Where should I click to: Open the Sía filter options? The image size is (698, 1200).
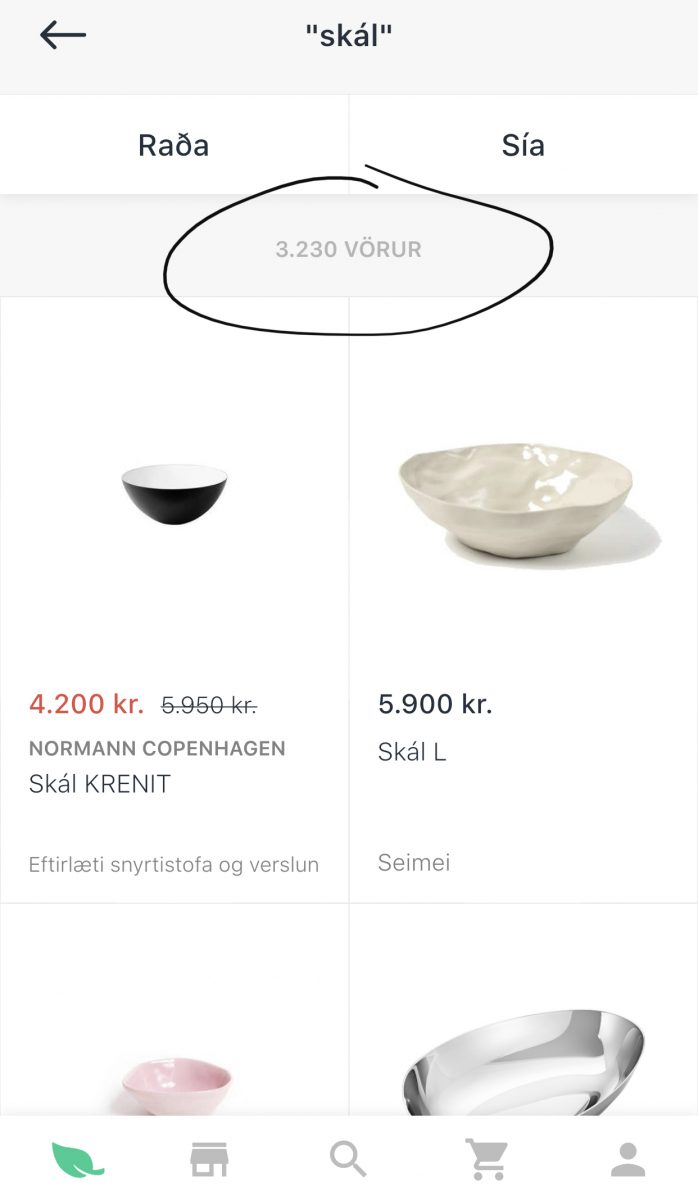click(x=523, y=145)
